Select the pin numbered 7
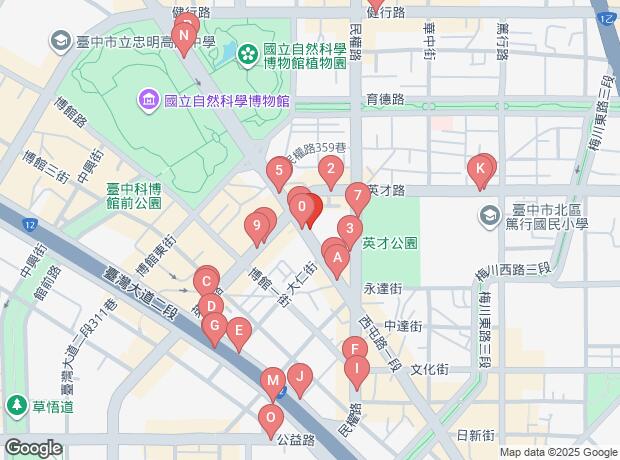The height and width of the screenshot is (460, 620). 357,195
